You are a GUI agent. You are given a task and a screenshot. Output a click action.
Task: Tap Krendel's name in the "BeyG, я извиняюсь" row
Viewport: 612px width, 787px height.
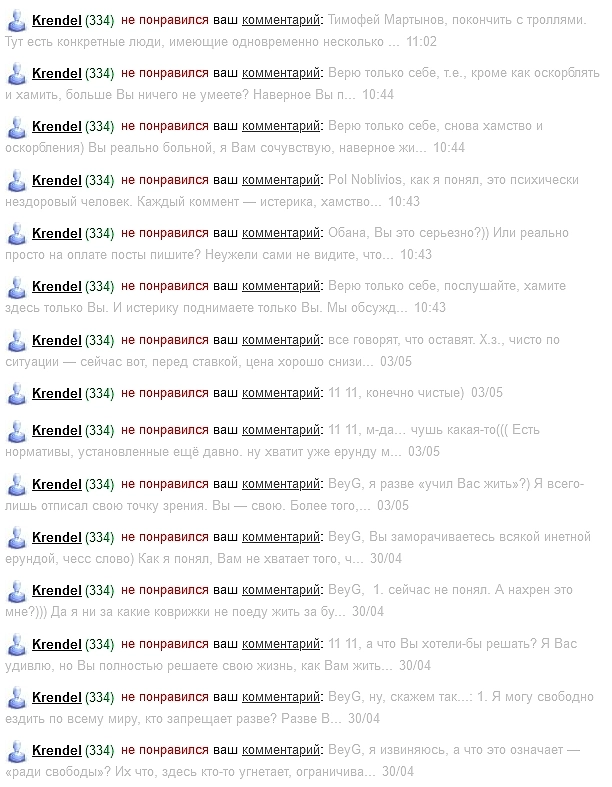click(x=56, y=750)
